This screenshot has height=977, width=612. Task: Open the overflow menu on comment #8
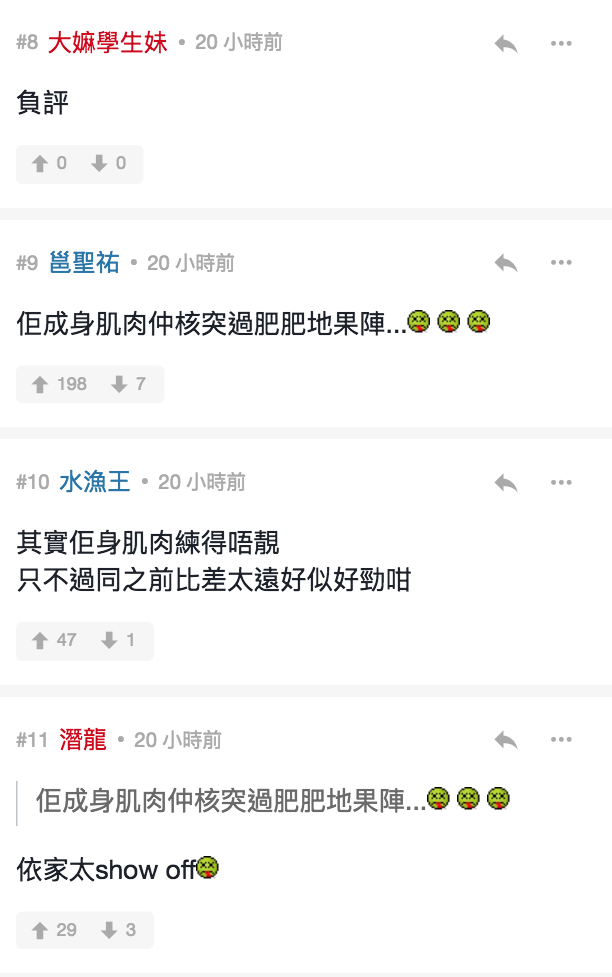pyautogui.click(x=561, y=44)
